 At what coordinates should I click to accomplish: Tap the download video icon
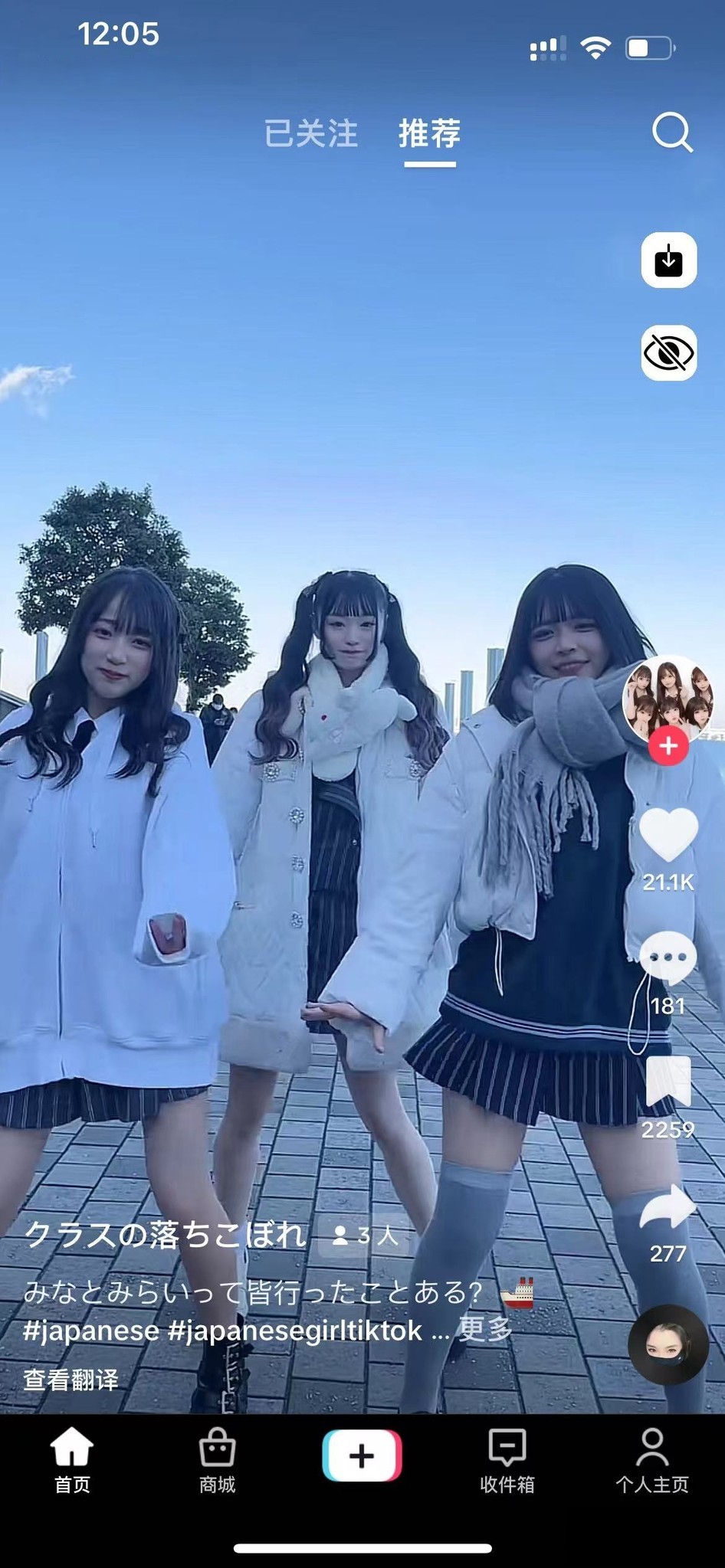click(x=668, y=260)
